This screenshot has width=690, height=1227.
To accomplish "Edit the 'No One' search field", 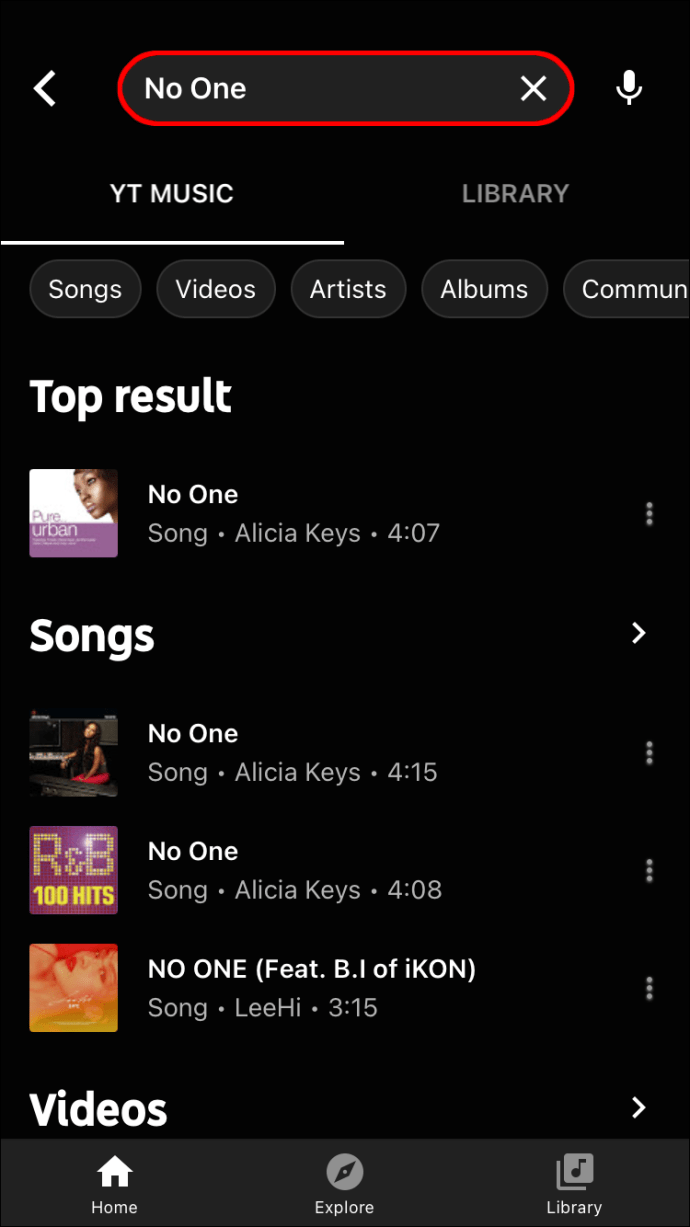I will pyautogui.click(x=320, y=89).
